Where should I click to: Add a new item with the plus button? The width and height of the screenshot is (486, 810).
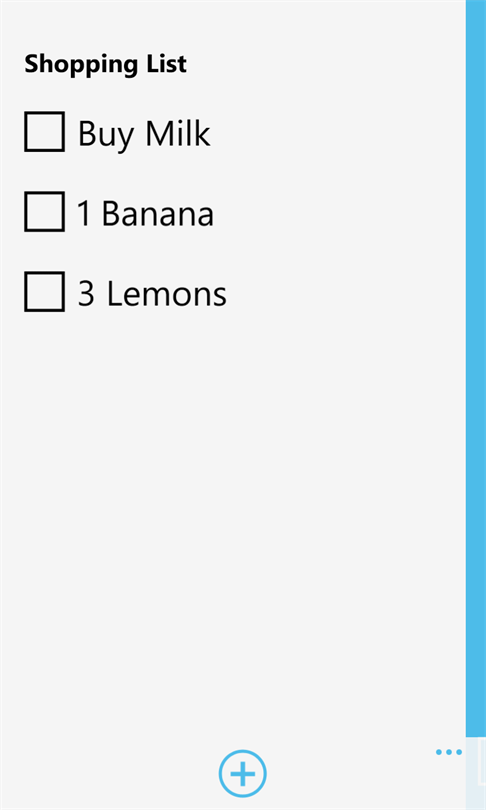pos(243,774)
